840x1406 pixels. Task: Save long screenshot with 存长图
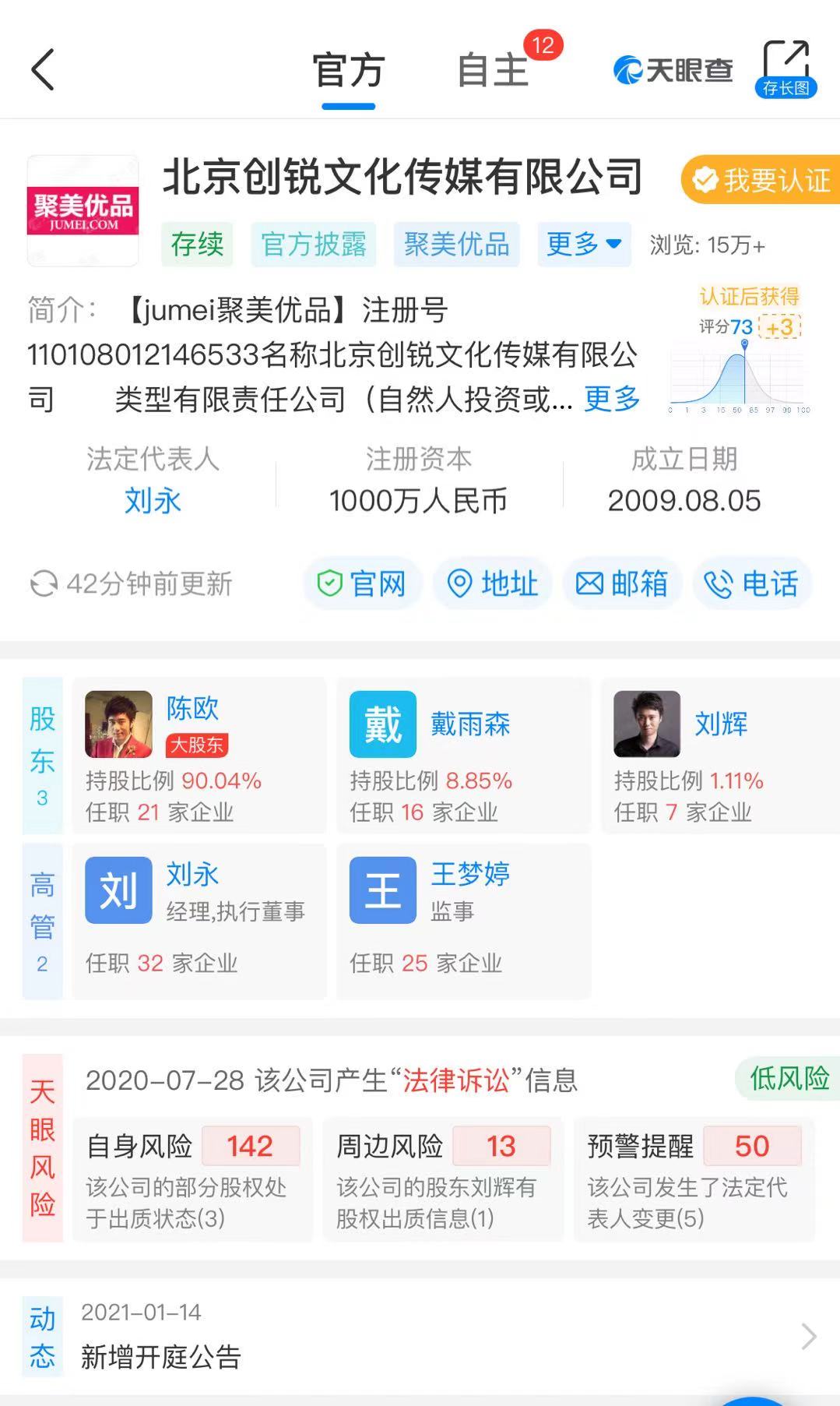pyautogui.click(x=786, y=70)
